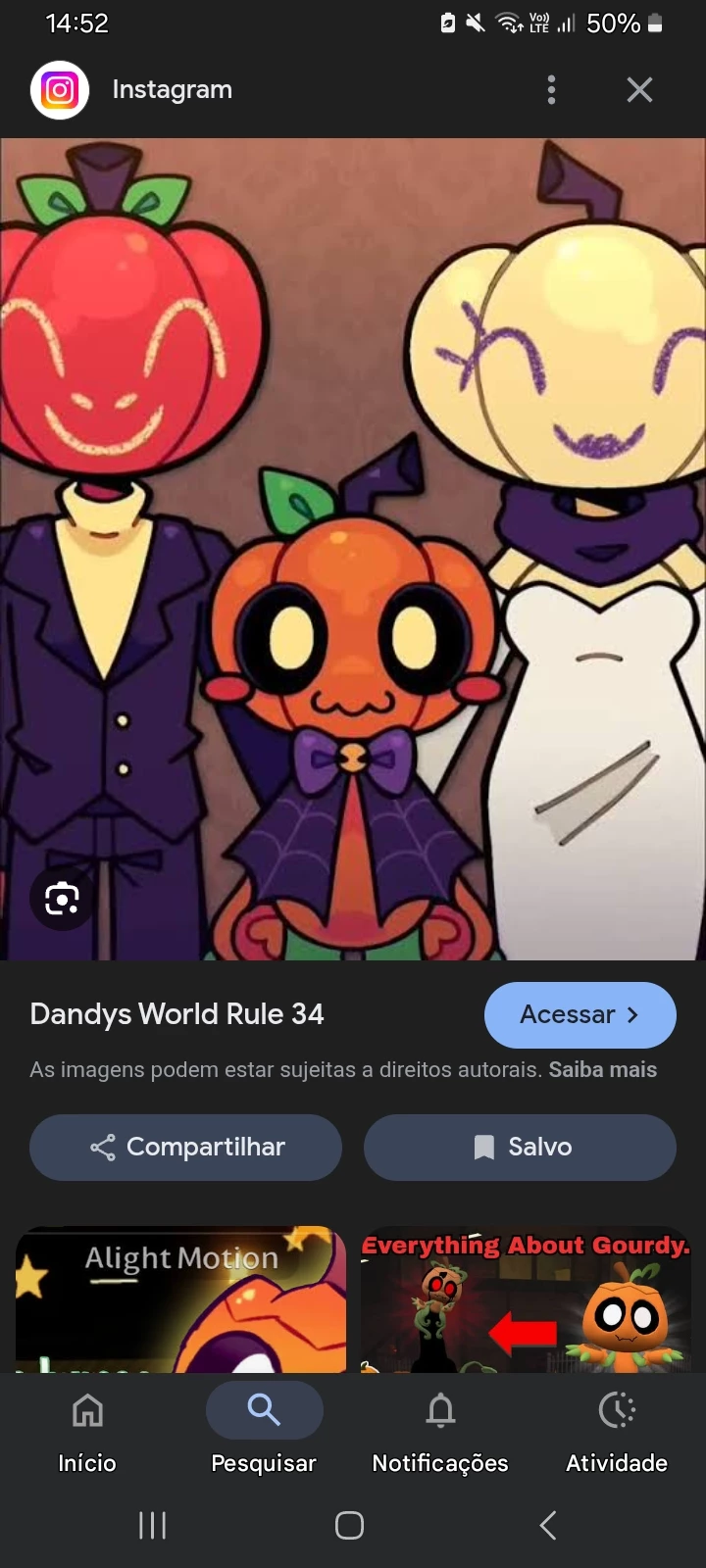Open the Notificações tab
The width and height of the screenshot is (706, 1568).
click(x=440, y=1433)
